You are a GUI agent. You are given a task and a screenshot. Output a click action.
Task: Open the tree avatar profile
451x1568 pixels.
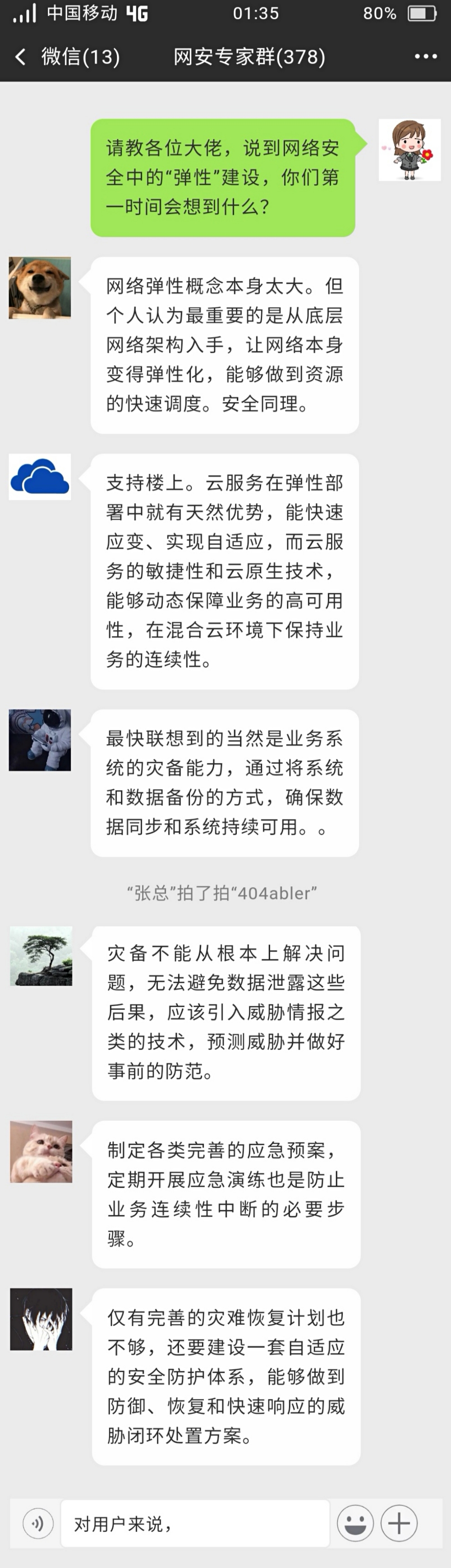41,956
